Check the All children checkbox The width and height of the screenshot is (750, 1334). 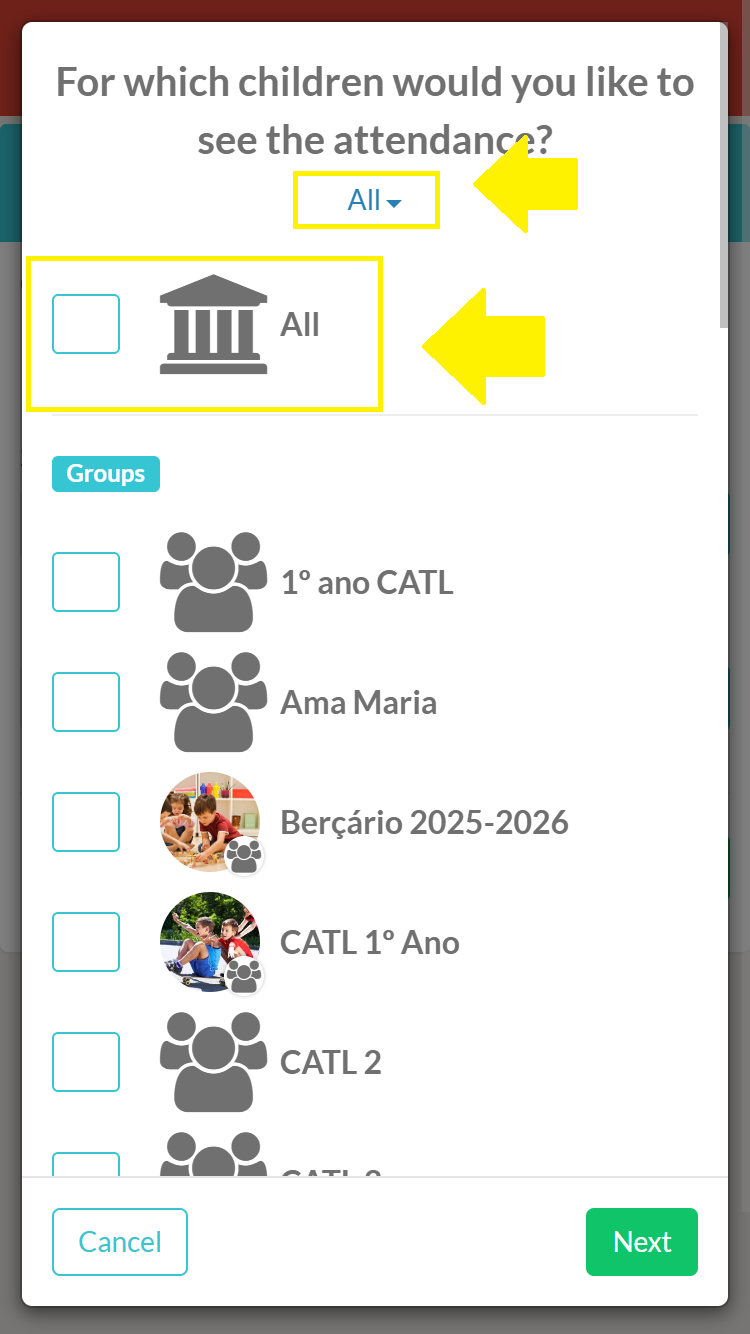click(86, 324)
